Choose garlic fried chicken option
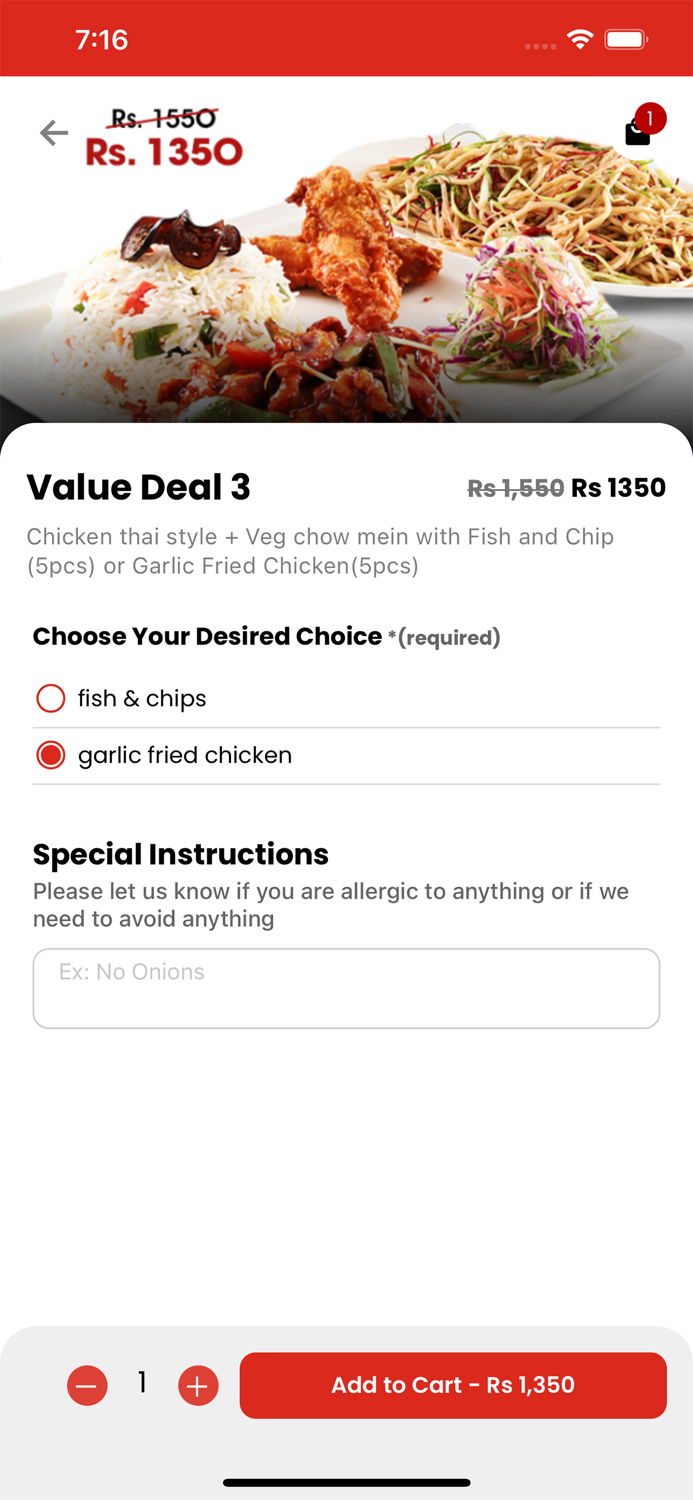 click(51, 755)
